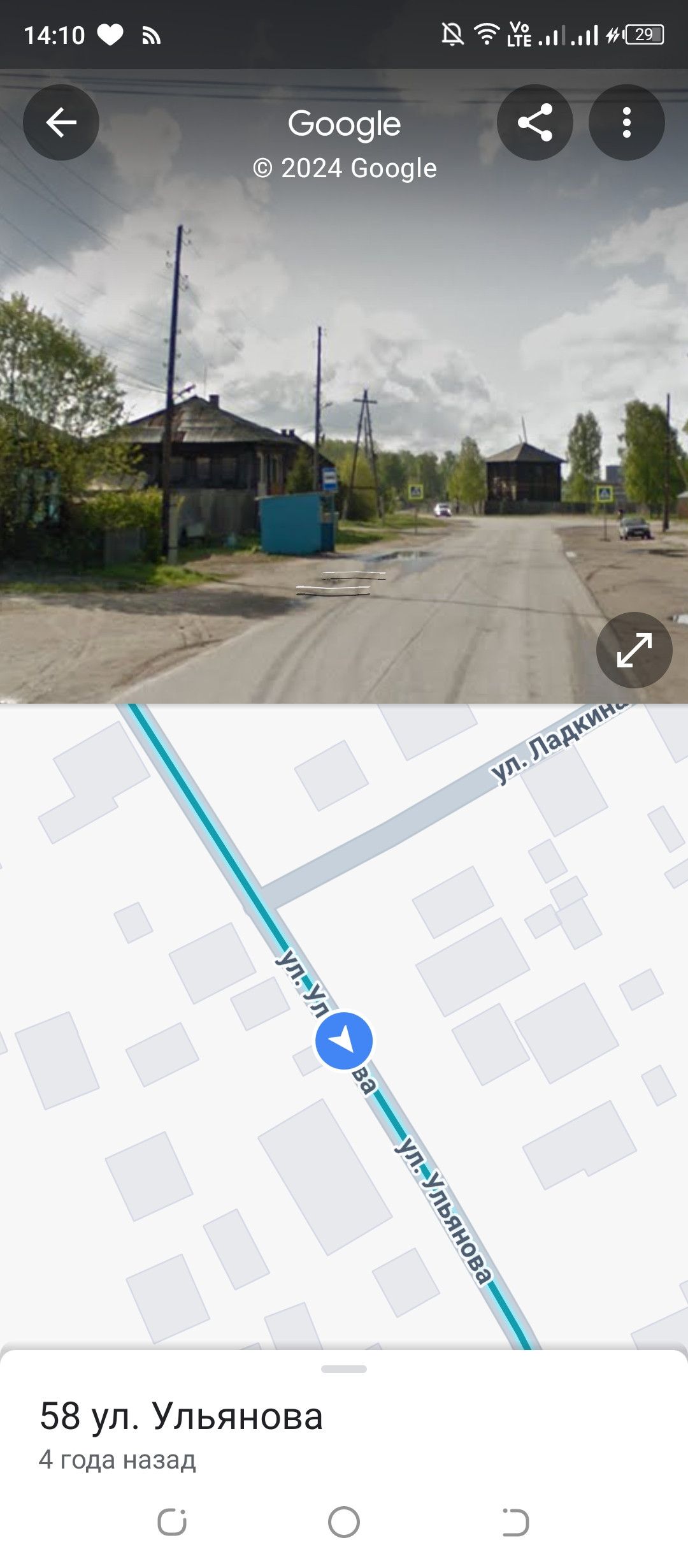
Task: Open the three-dot overflow menu
Action: point(627,122)
